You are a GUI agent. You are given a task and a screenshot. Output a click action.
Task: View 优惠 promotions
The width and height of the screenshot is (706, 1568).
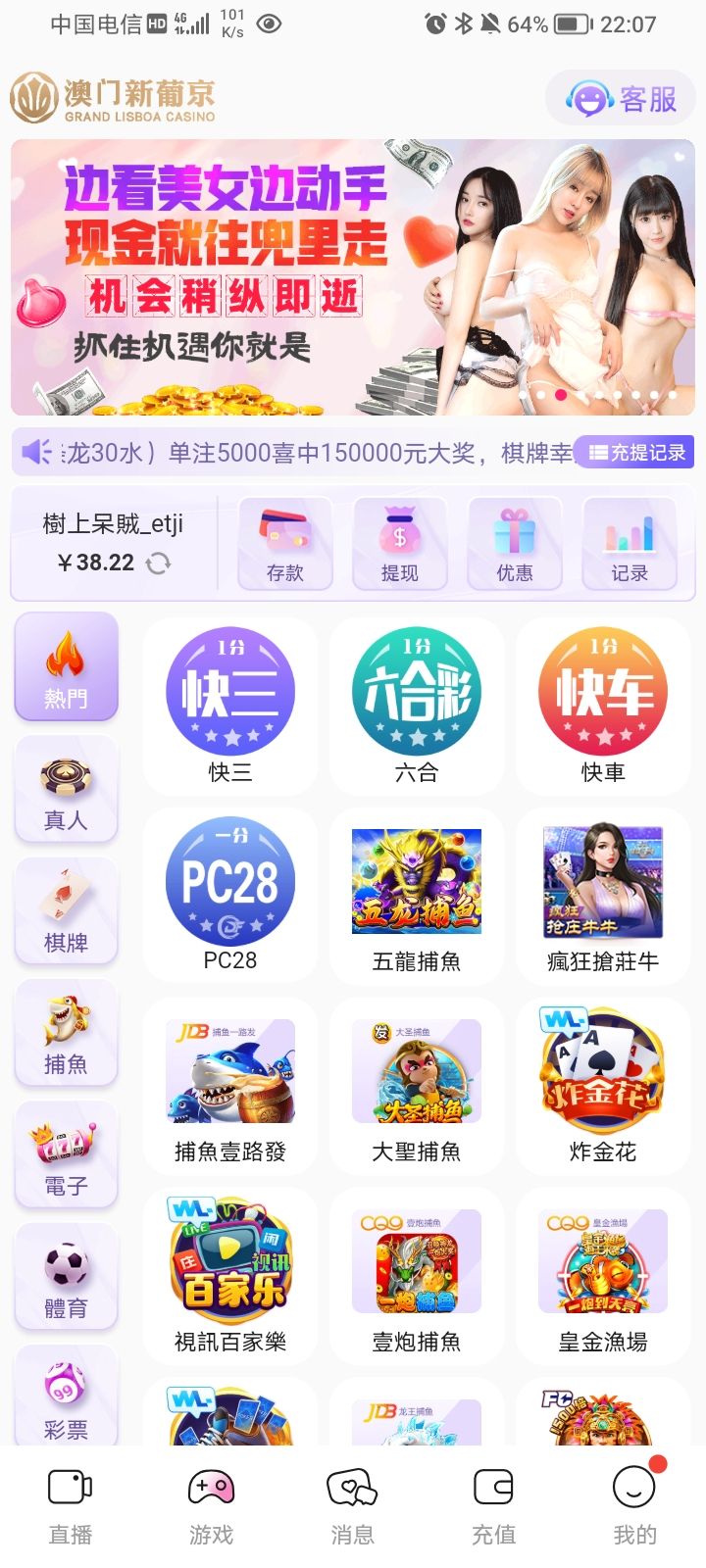tap(515, 544)
